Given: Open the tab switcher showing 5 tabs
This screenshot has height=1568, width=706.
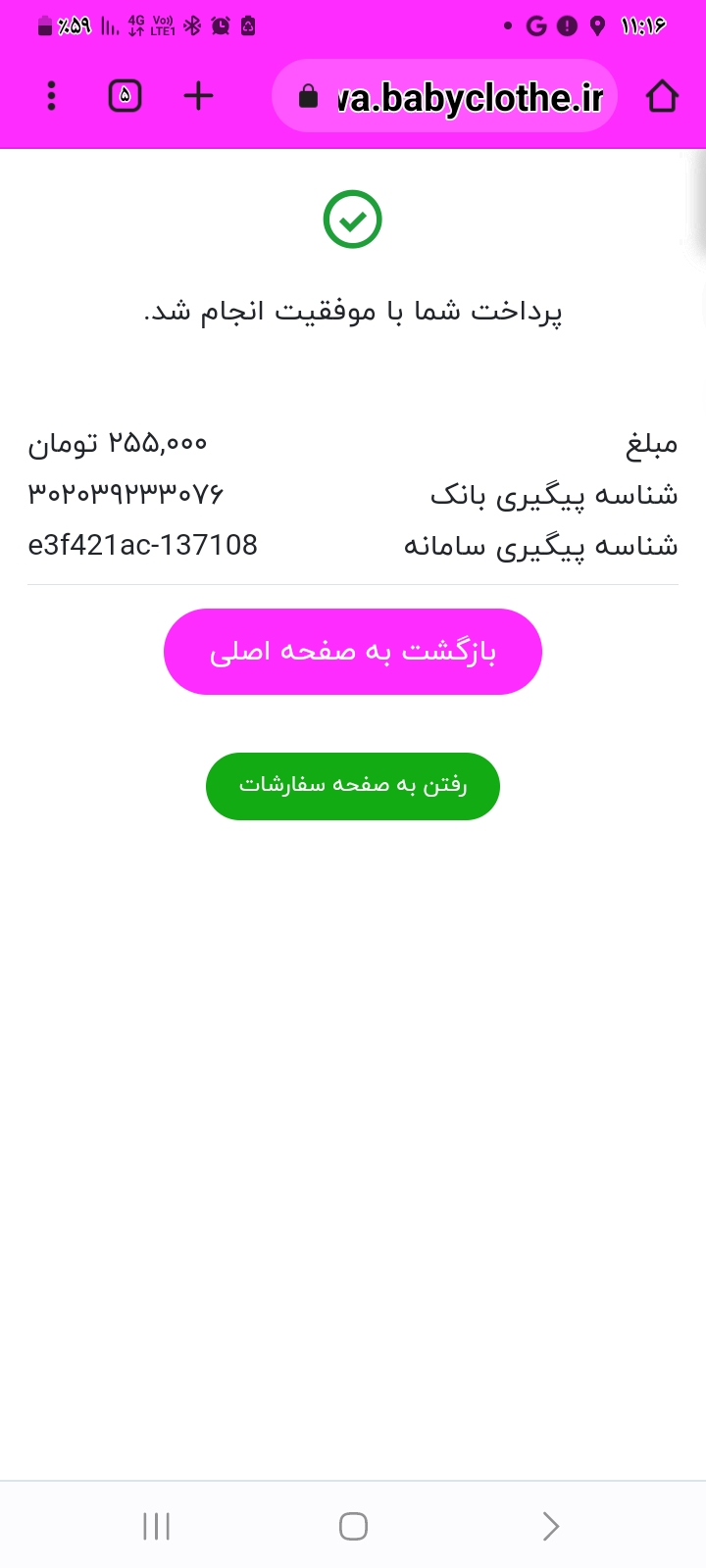Looking at the screenshot, I should [x=125, y=96].
